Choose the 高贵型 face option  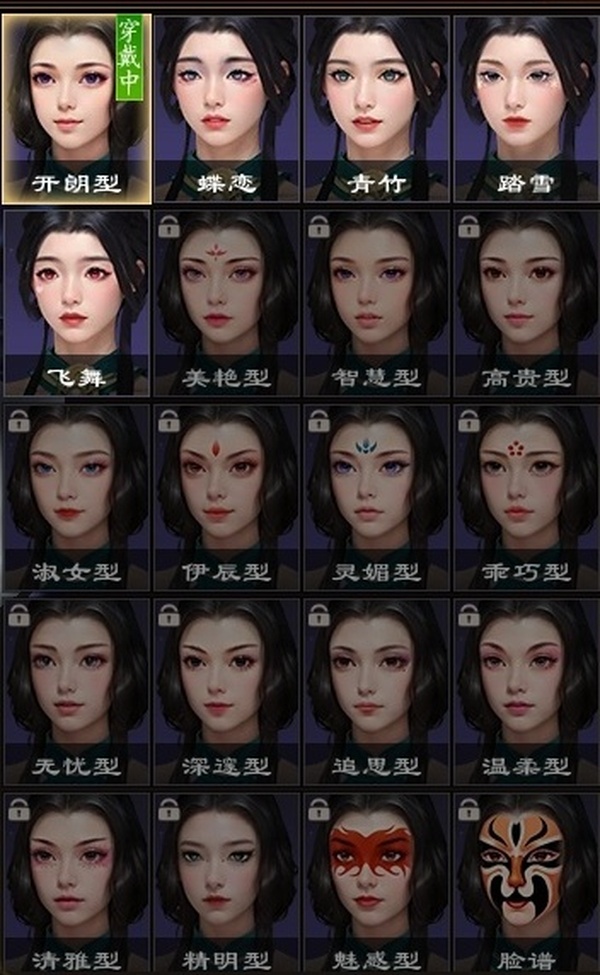[x=525, y=300]
